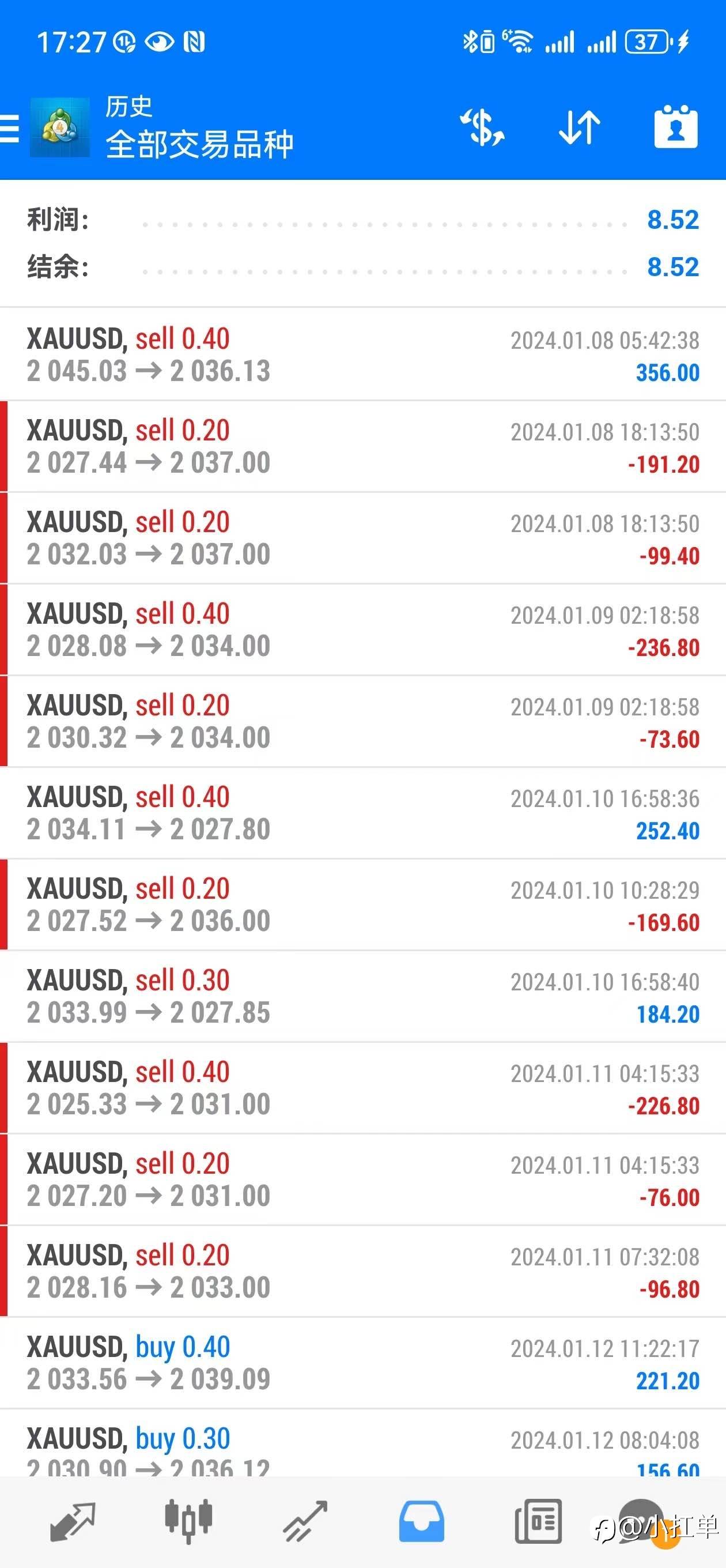Open the calendar date range picker
This screenshot has width=726, height=1568.
[675, 127]
